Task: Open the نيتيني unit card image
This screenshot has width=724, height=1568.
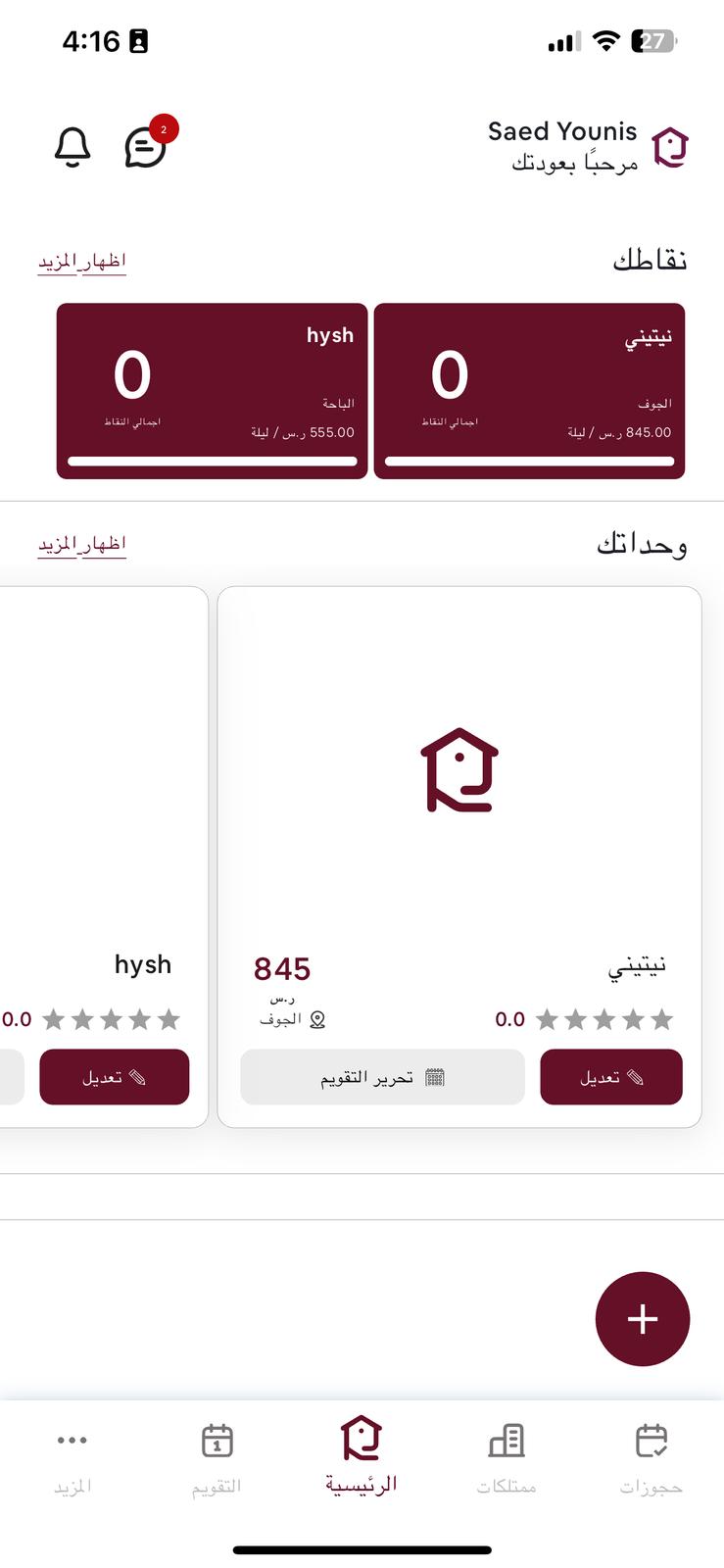Action: [459, 769]
